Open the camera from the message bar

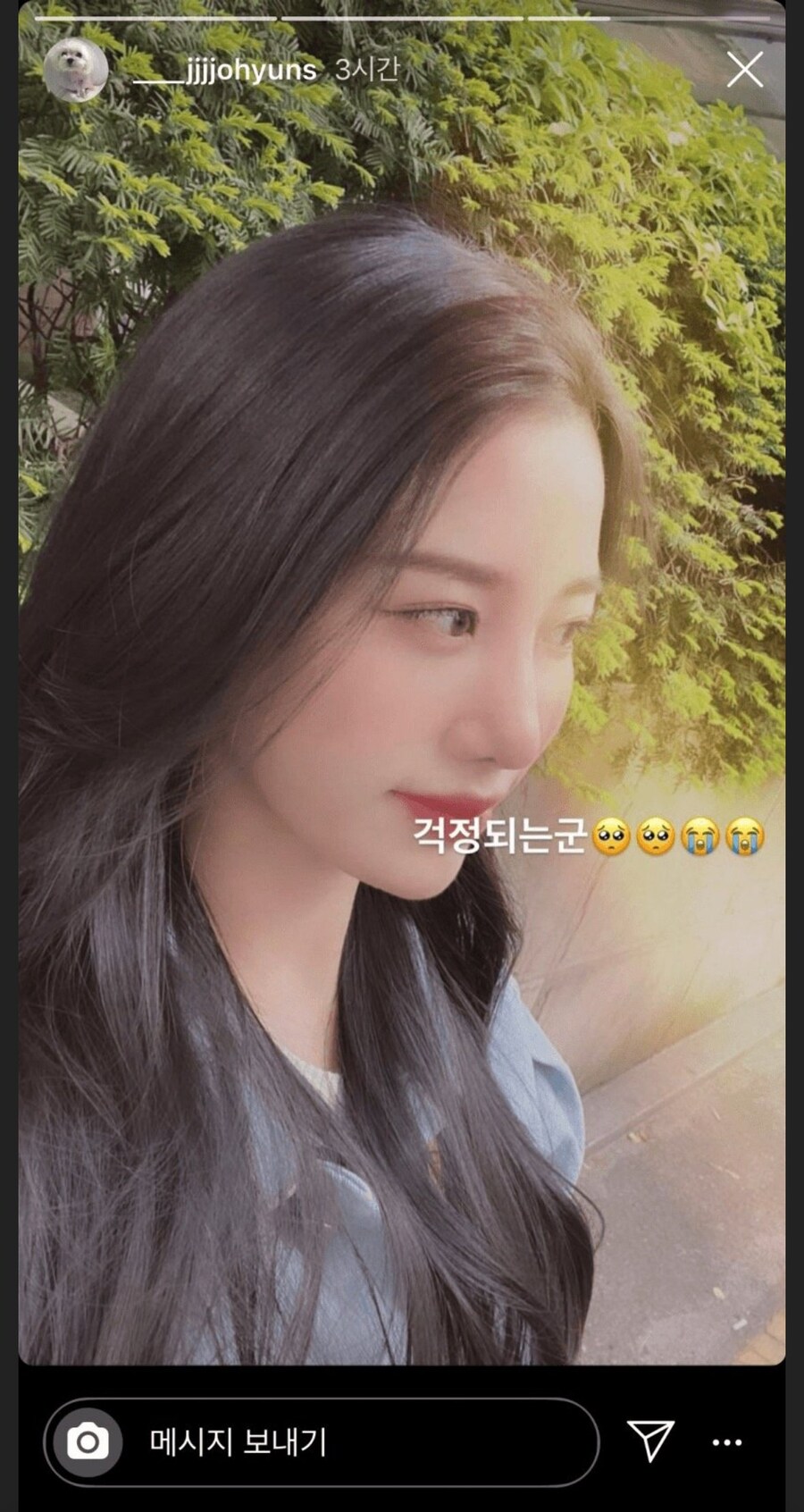(88, 1441)
